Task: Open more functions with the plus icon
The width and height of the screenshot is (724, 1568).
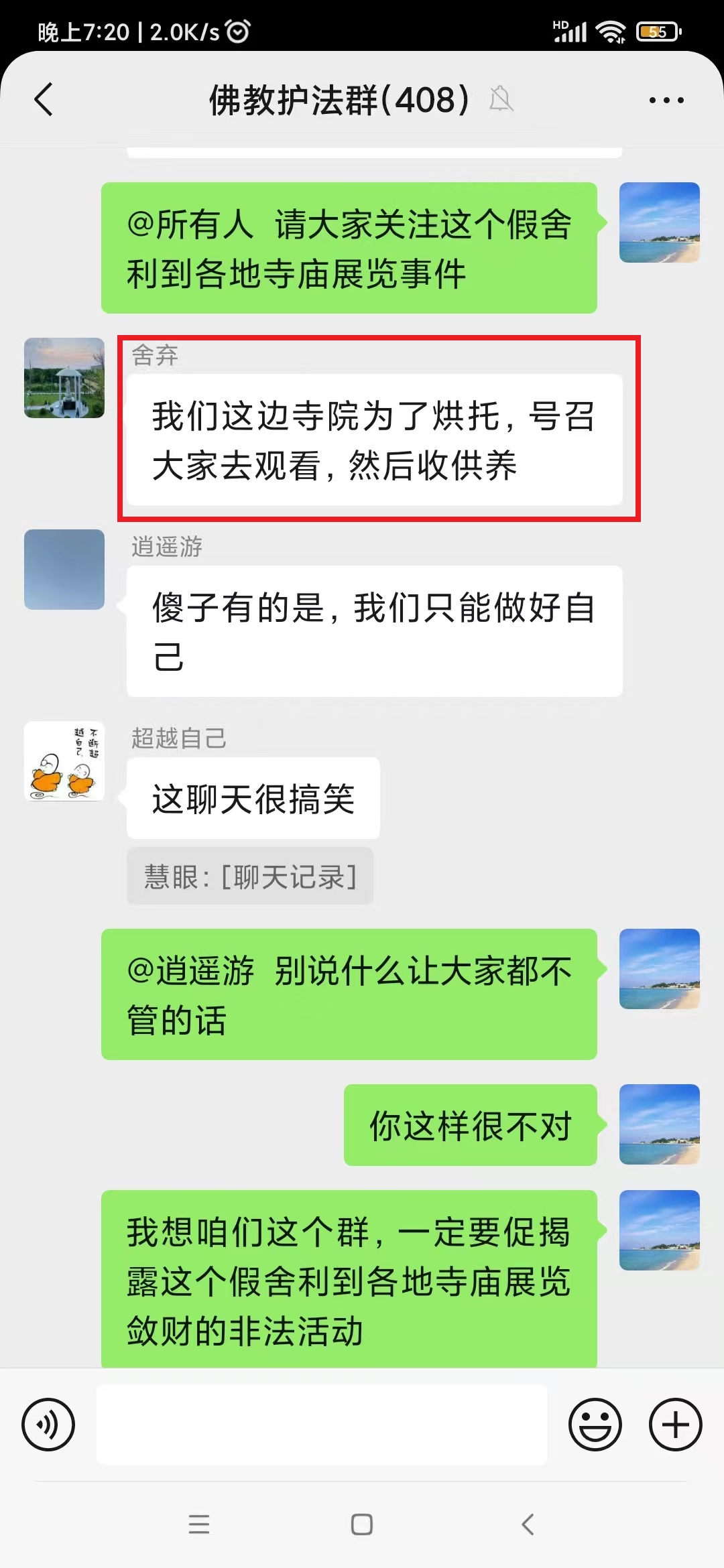Action: 674,1424
